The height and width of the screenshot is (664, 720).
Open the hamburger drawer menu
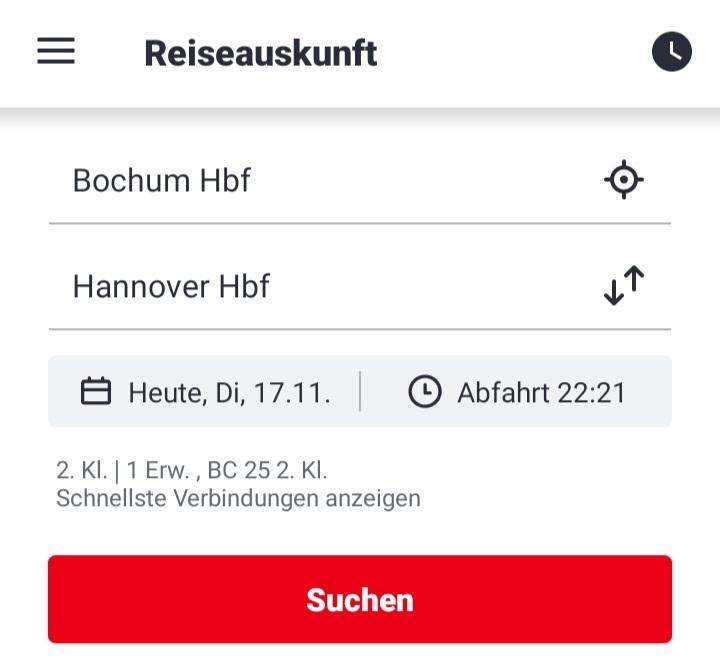[x=56, y=52]
